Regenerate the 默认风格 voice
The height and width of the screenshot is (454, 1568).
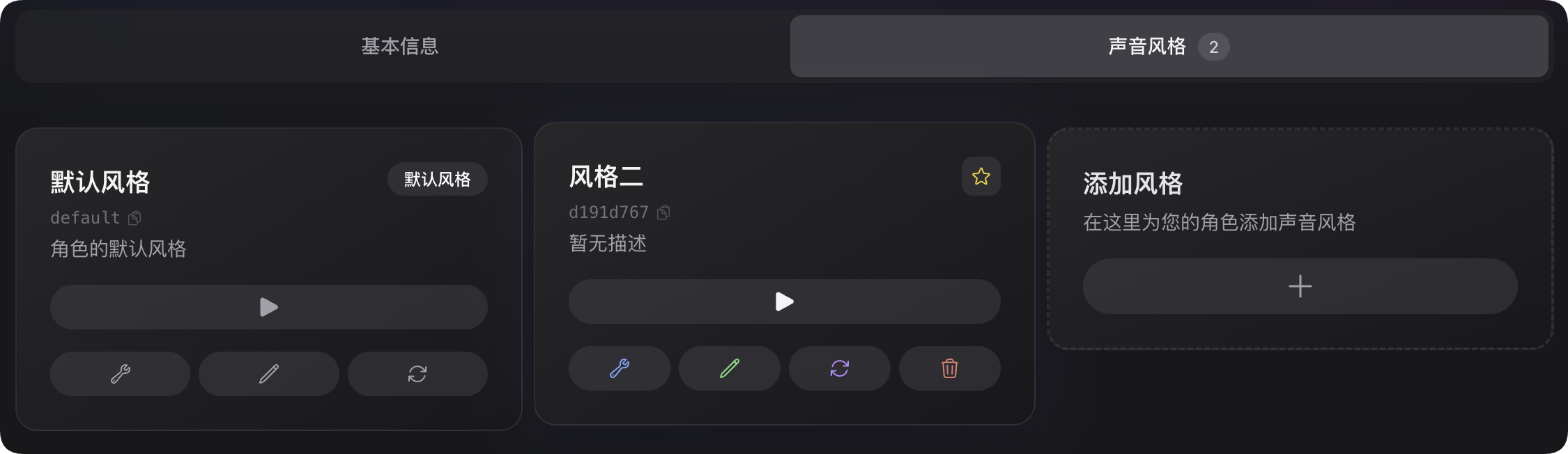click(x=417, y=374)
